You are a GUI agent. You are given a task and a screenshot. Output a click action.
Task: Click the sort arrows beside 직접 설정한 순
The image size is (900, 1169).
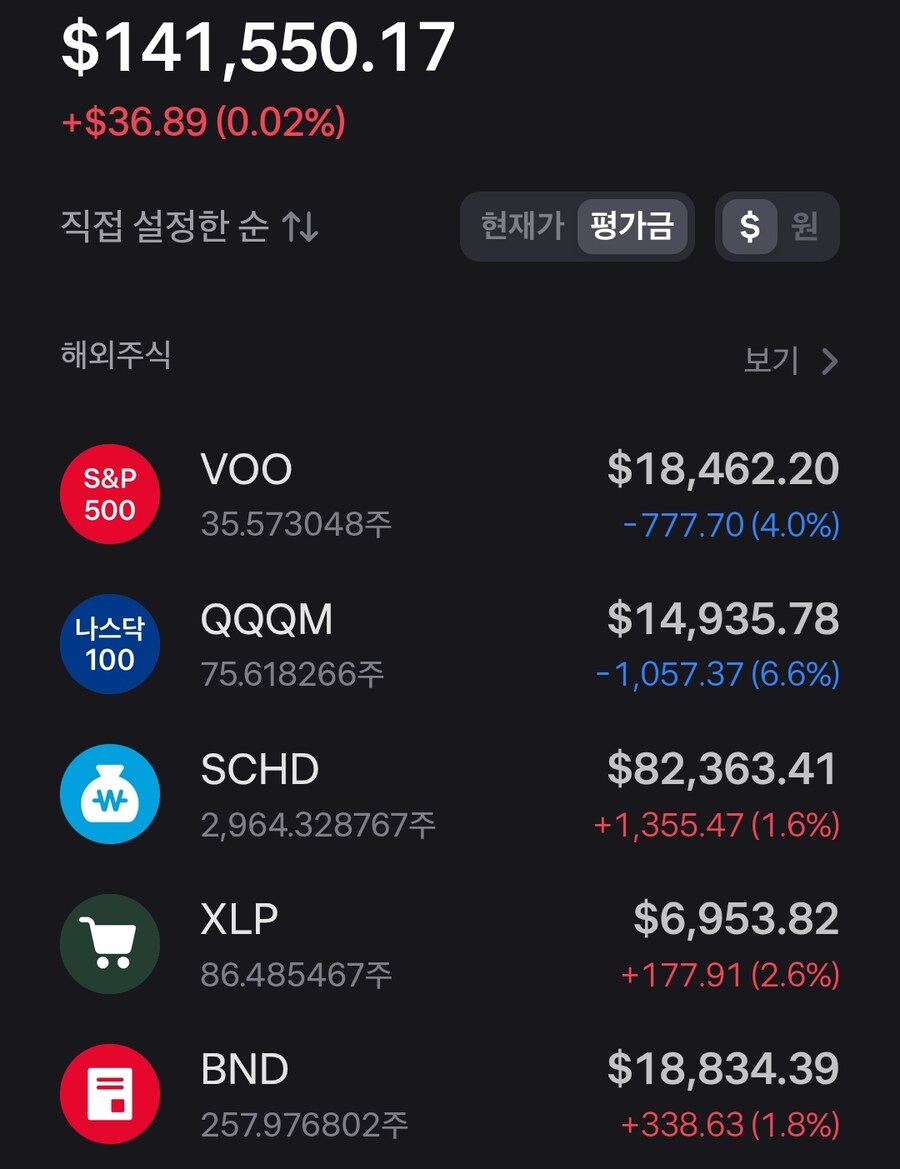click(x=303, y=228)
